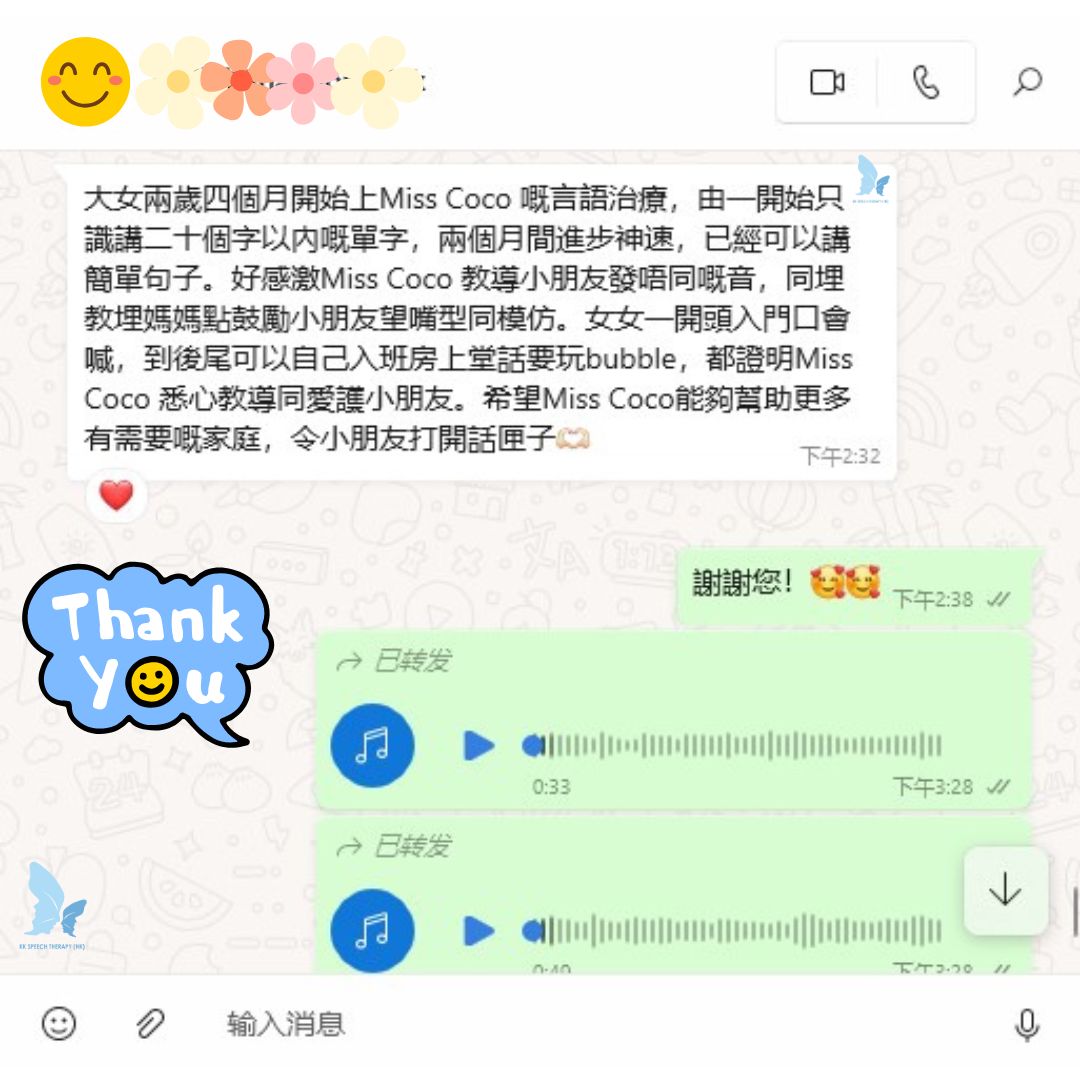
Task: Open the emoji picker
Action: coord(59,1023)
